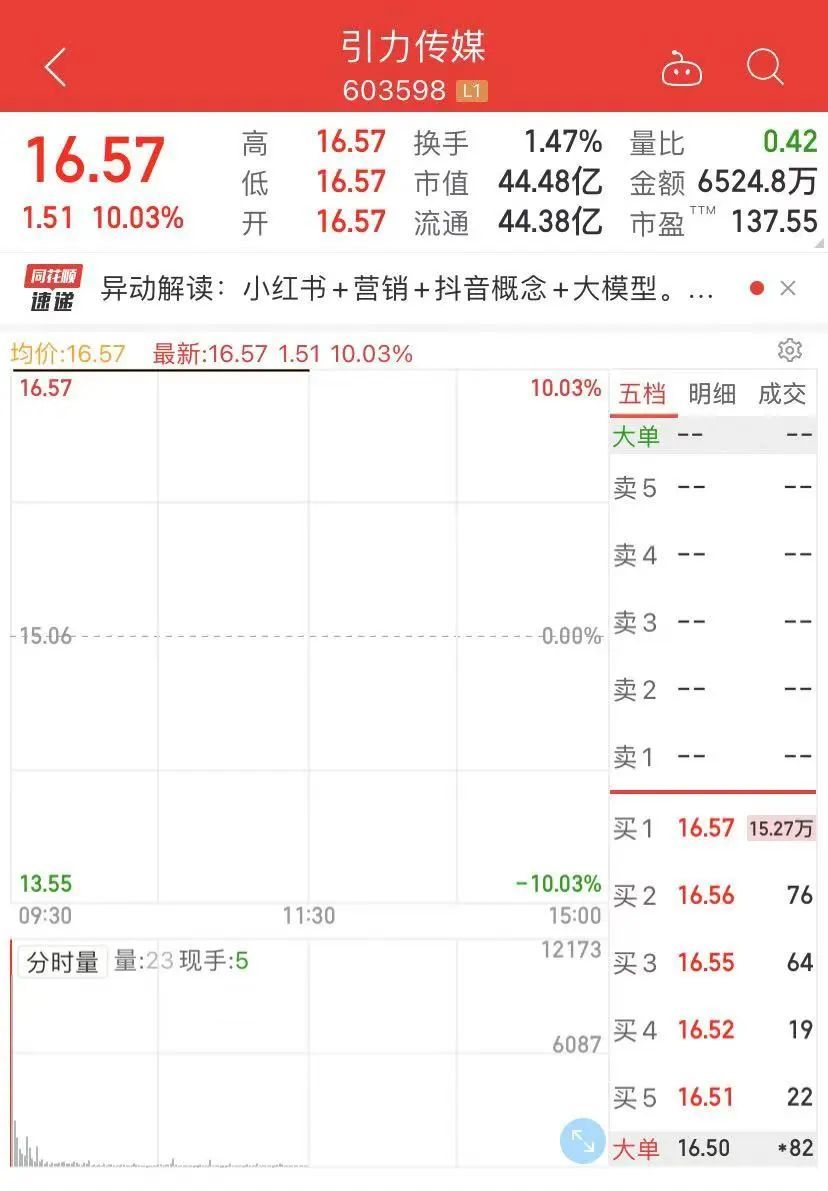Switch to the 成交 tab

[x=781, y=394]
